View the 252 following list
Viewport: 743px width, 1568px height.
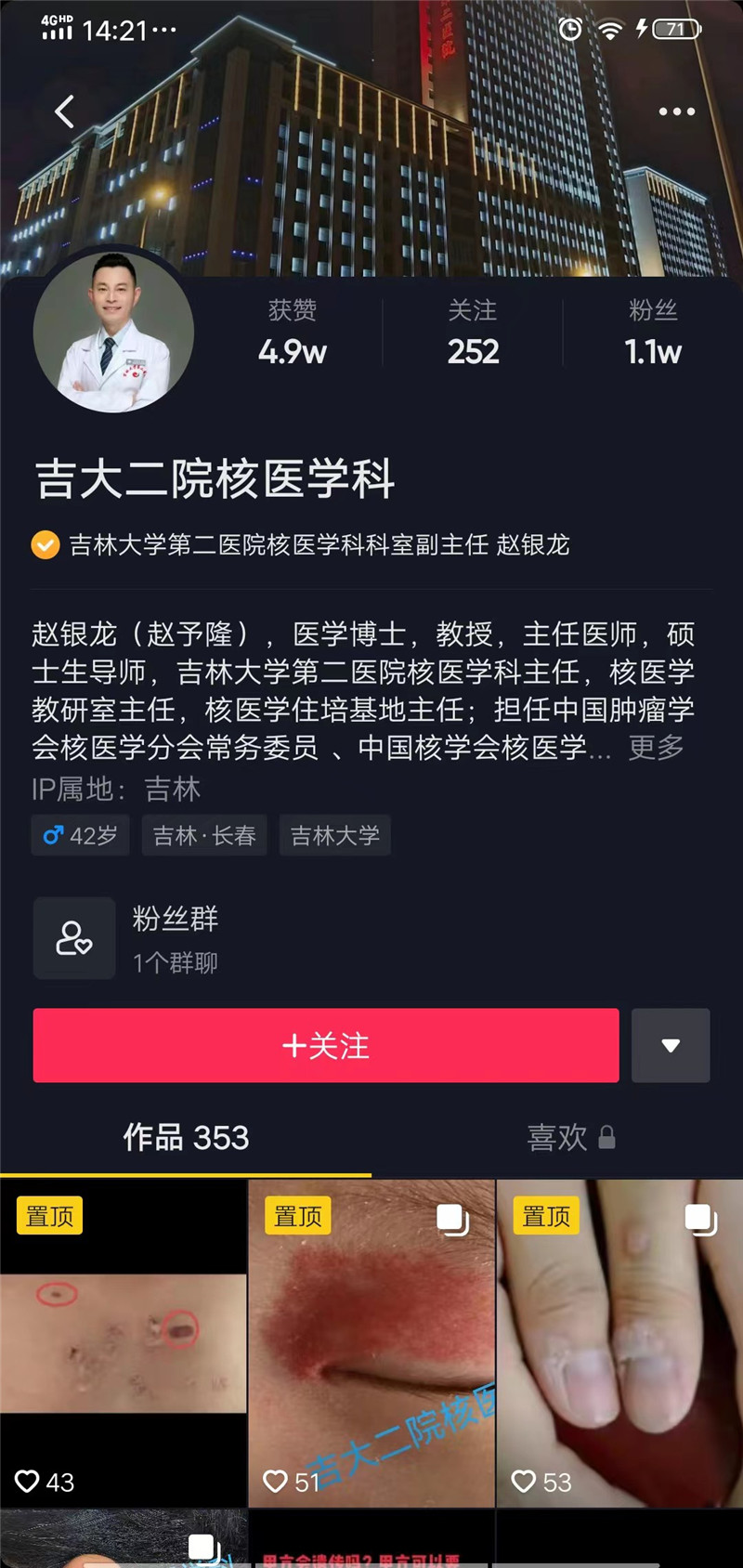[473, 334]
